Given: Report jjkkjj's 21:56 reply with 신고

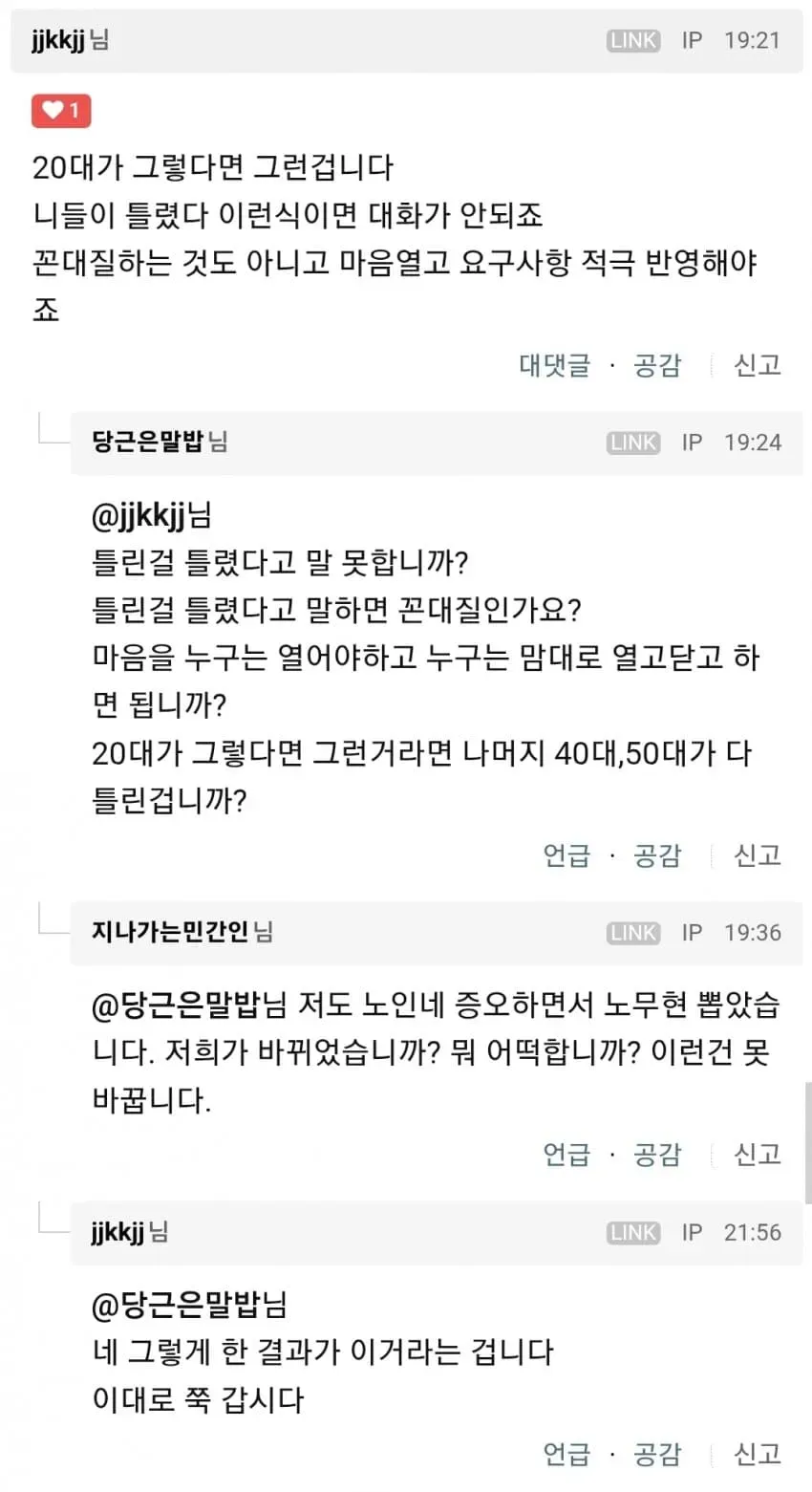Looking at the screenshot, I should click(x=758, y=1455).
